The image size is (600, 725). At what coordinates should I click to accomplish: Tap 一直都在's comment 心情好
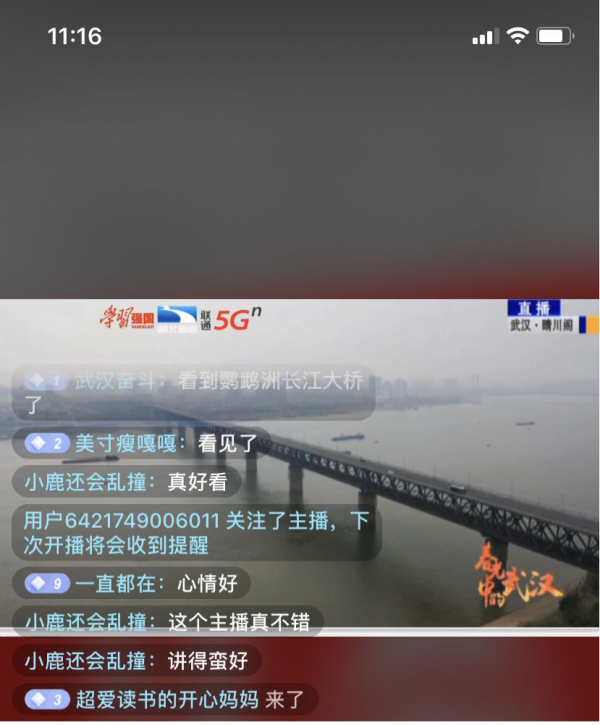[209, 583]
